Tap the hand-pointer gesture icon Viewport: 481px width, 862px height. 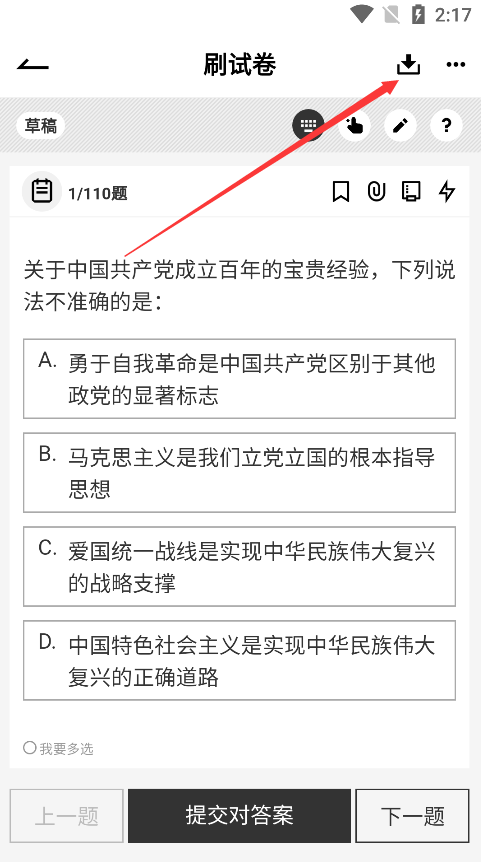[x=355, y=126]
